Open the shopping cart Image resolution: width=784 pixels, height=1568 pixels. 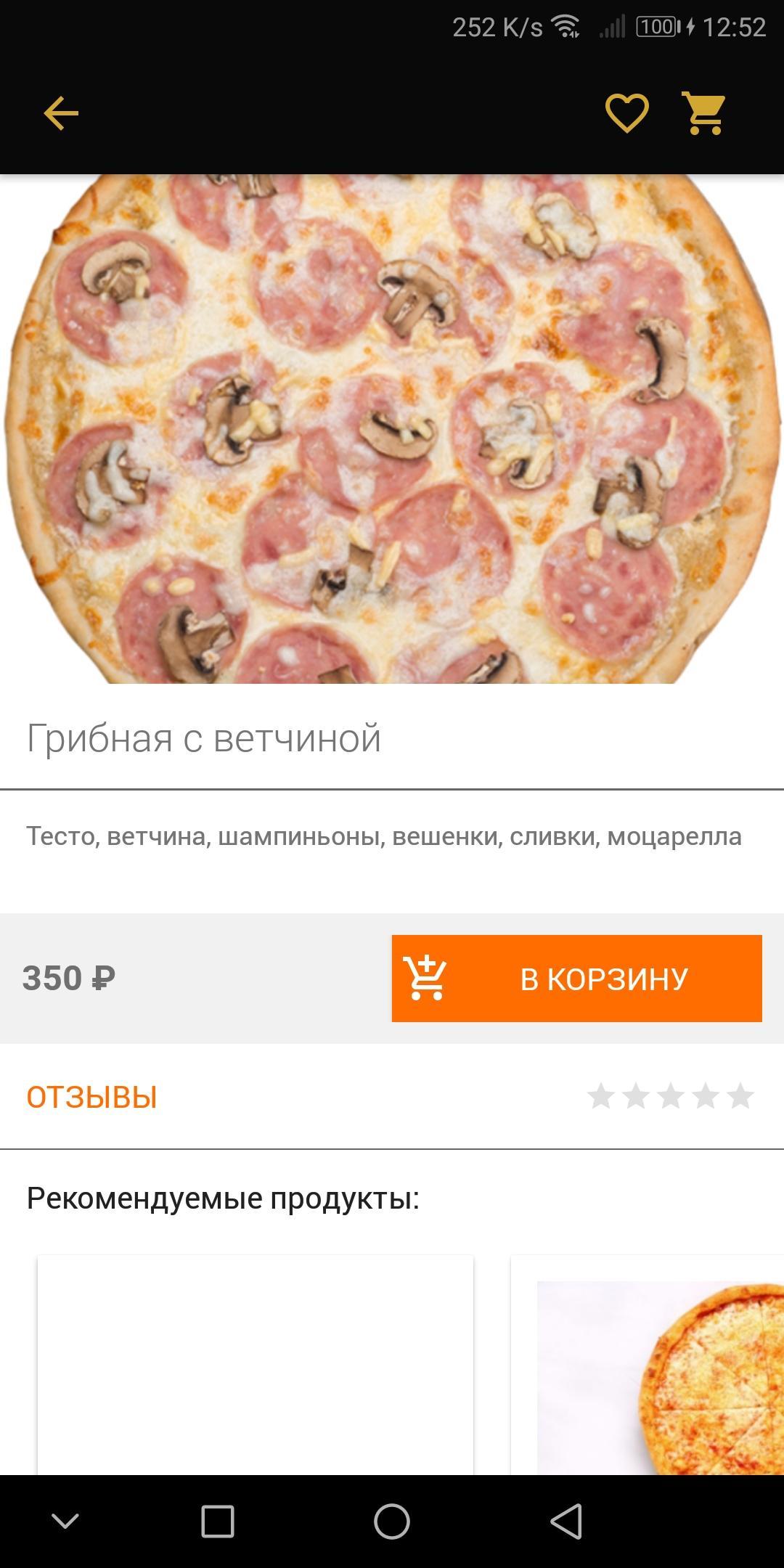[703, 114]
